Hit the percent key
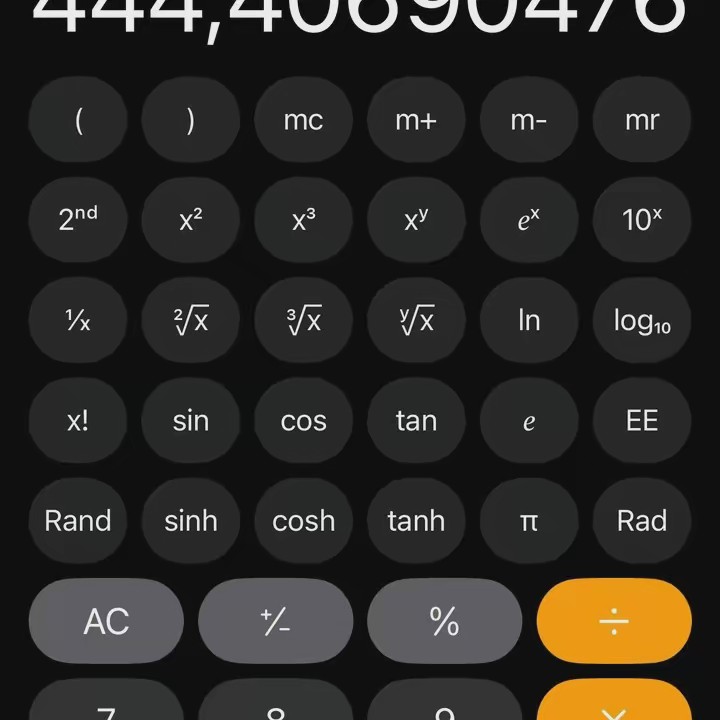Screen dimensions: 720x720 click(x=444, y=621)
